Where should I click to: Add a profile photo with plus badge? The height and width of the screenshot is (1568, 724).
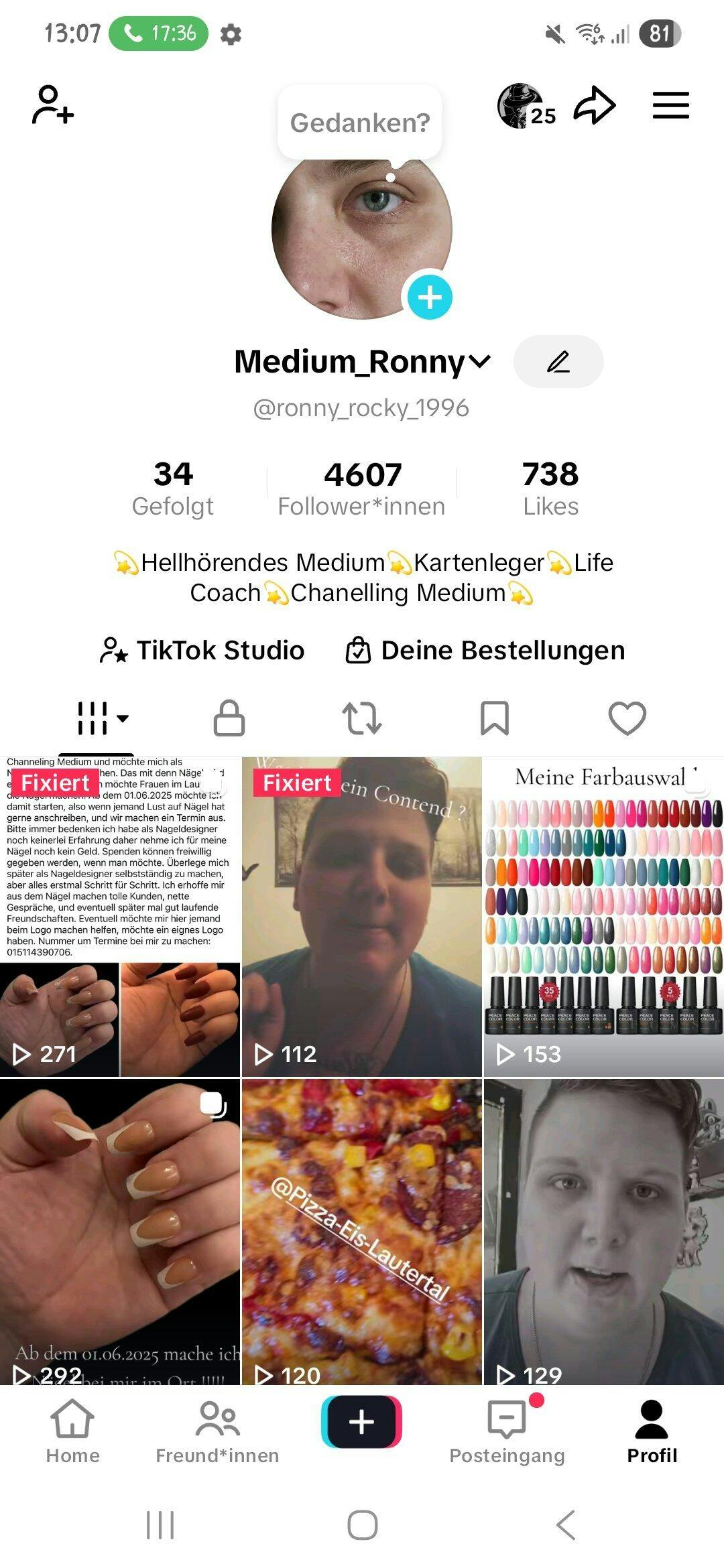(430, 297)
